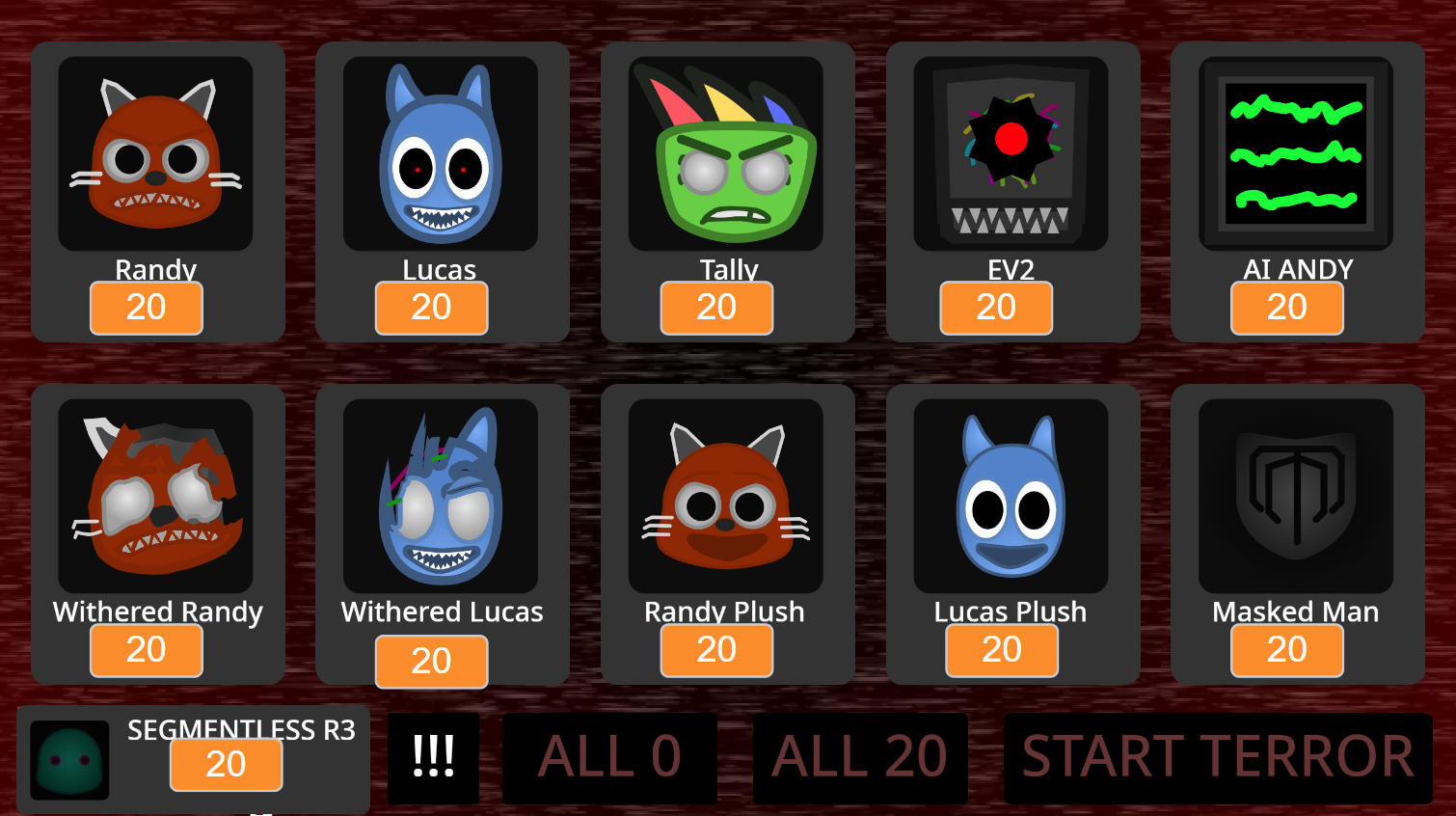Tap EV2's orange level button
This screenshot has width=1456, height=816.
click(x=996, y=308)
